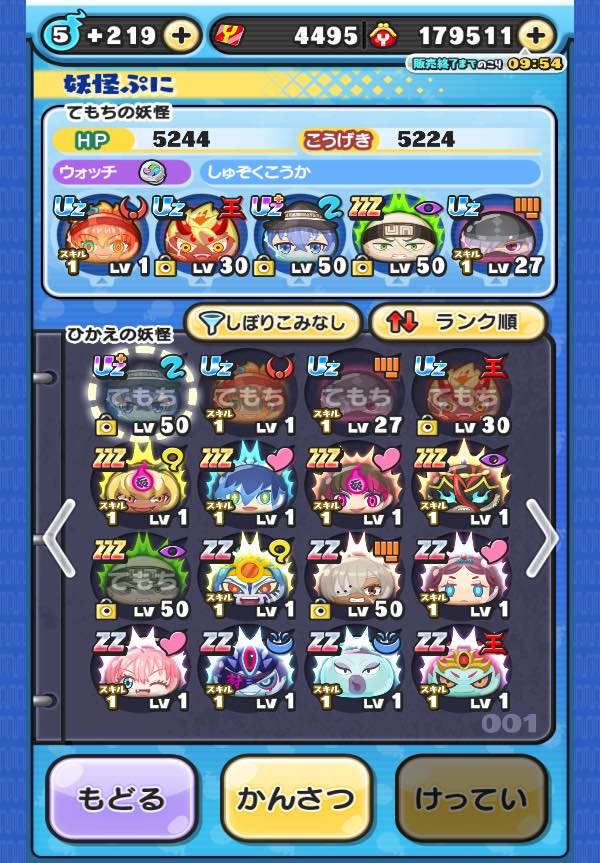Tap the もどる back button
The image size is (600, 863).
(x=121, y=798)
